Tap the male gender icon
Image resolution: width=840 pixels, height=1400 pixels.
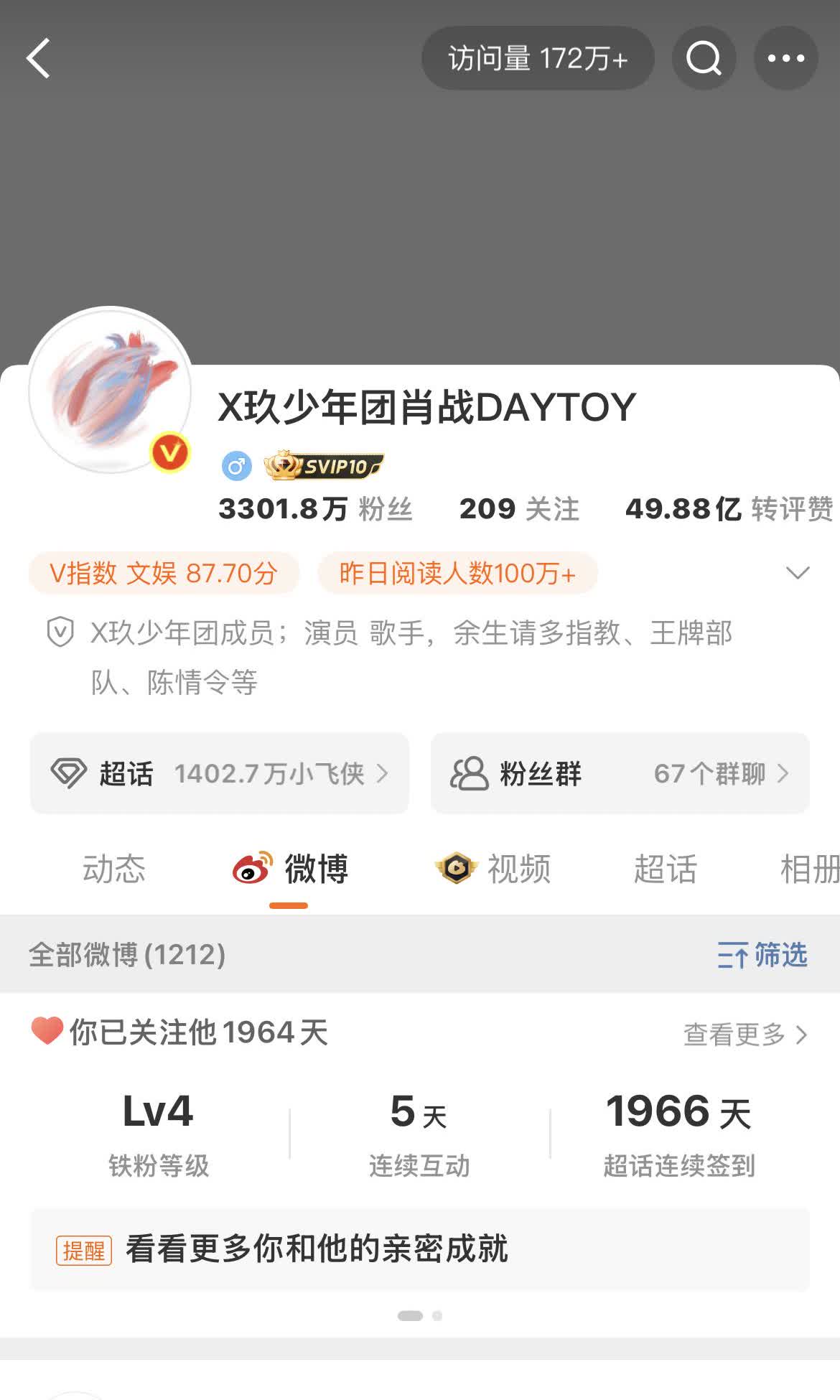pyautogui.click(x=236, y=465)
